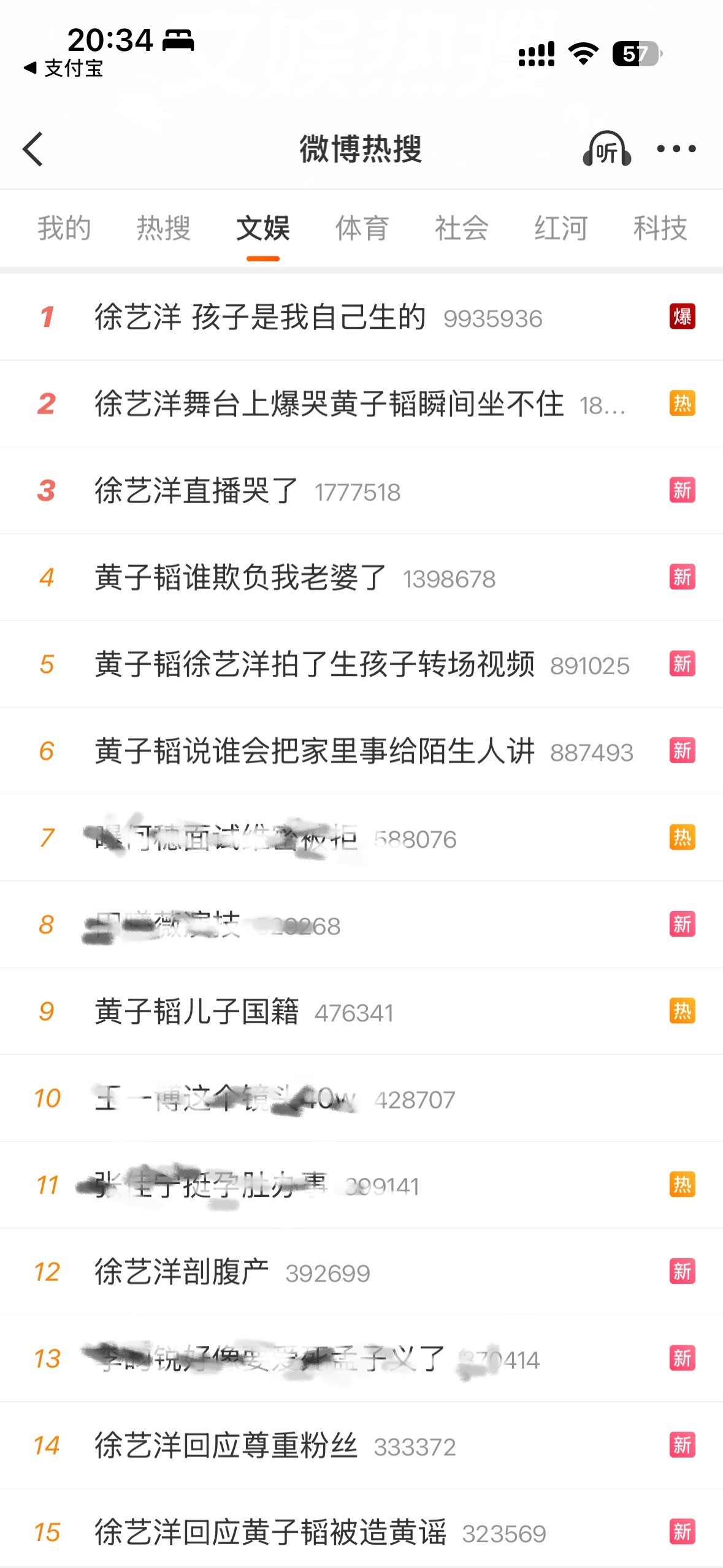This screenshot has height=1568, width=723.
Task: Switch to the 热搜 tab
Action: click(x=164, y=228)
